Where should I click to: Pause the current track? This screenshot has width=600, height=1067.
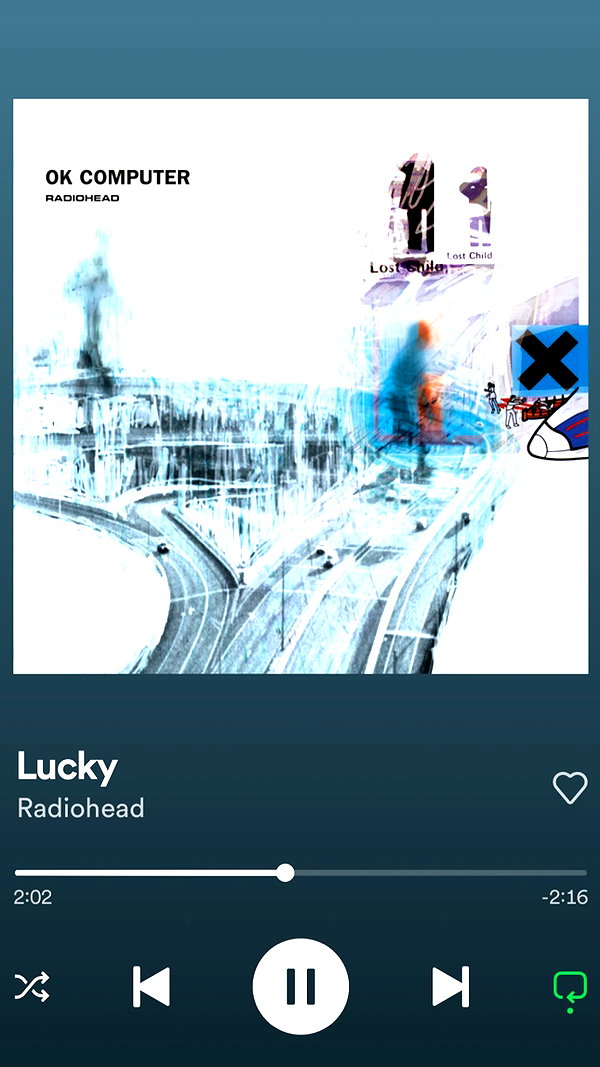tap(301, 986)
